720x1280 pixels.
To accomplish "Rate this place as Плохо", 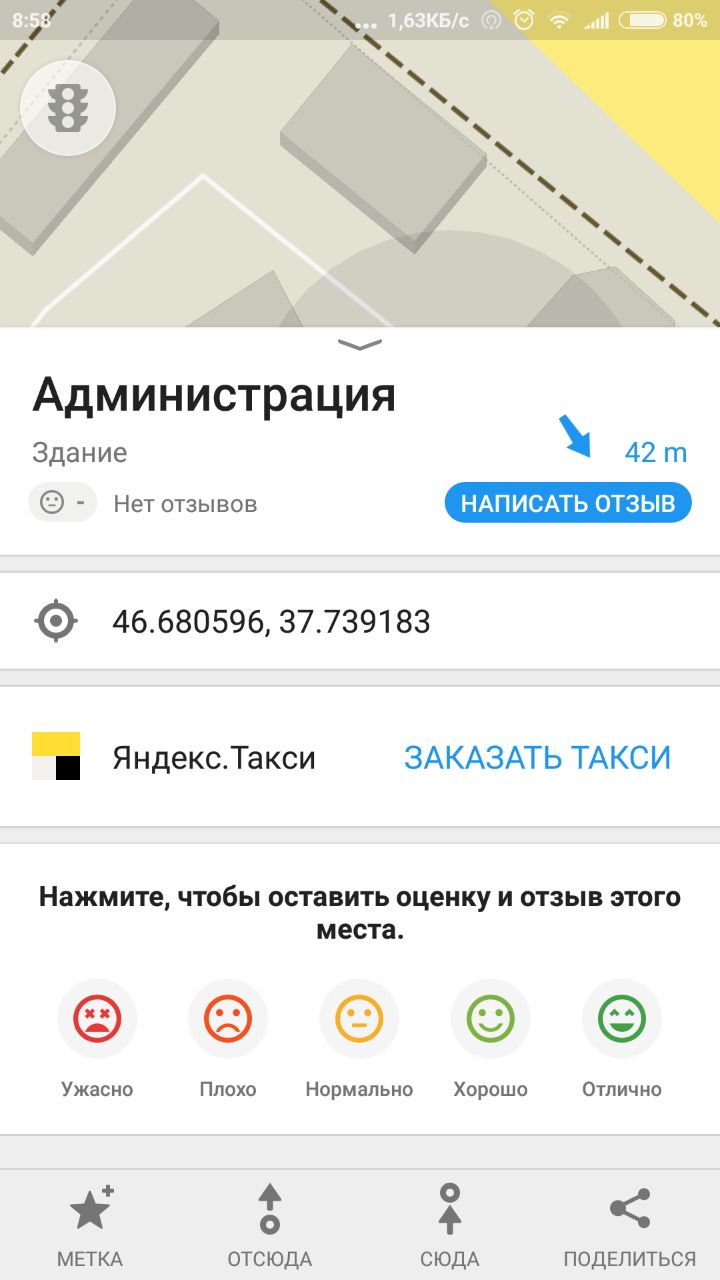I will coord(228,1019).
